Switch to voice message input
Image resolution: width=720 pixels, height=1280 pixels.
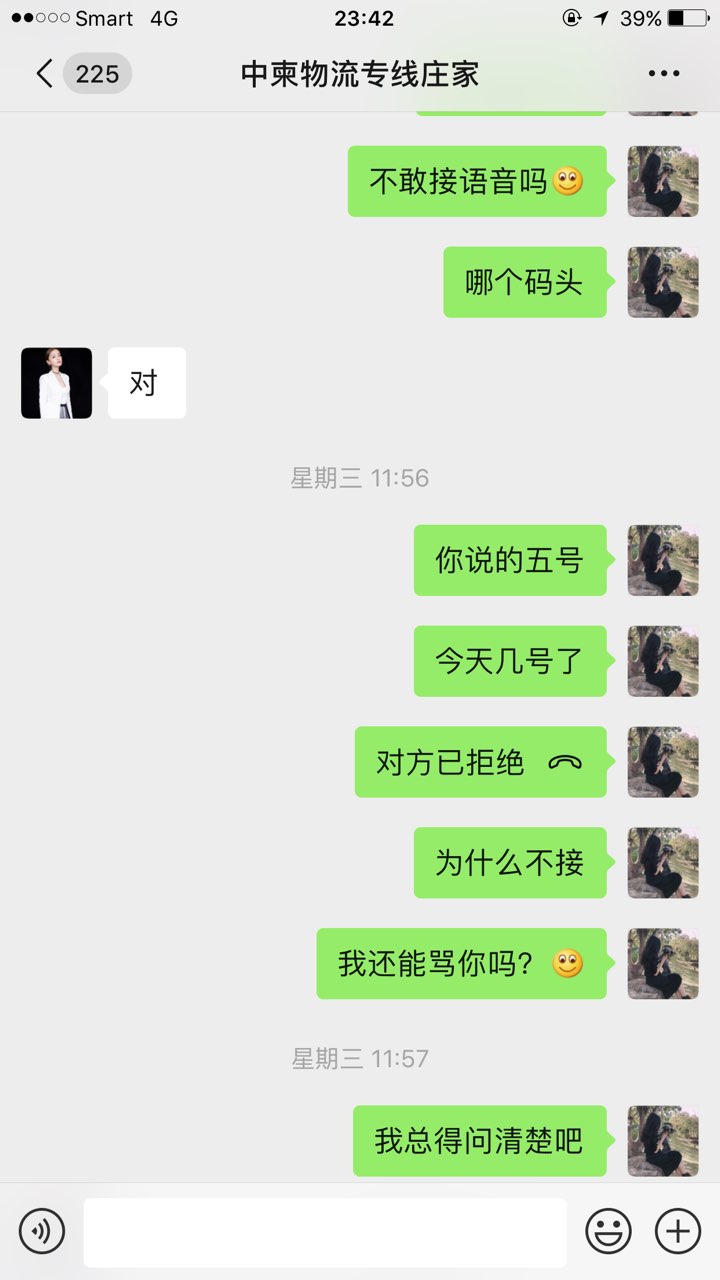point(42,1230)
